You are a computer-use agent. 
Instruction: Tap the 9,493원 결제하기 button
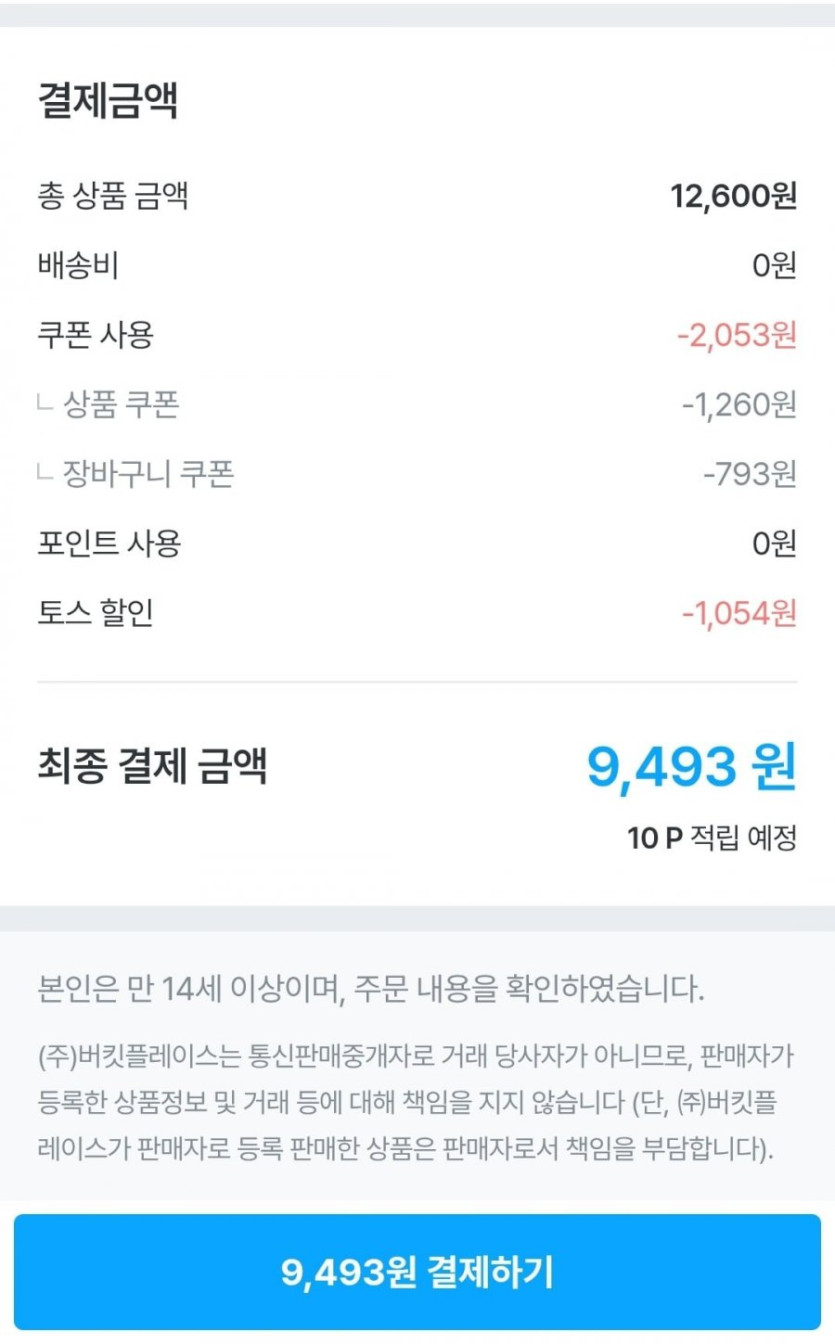(417, 1272)
